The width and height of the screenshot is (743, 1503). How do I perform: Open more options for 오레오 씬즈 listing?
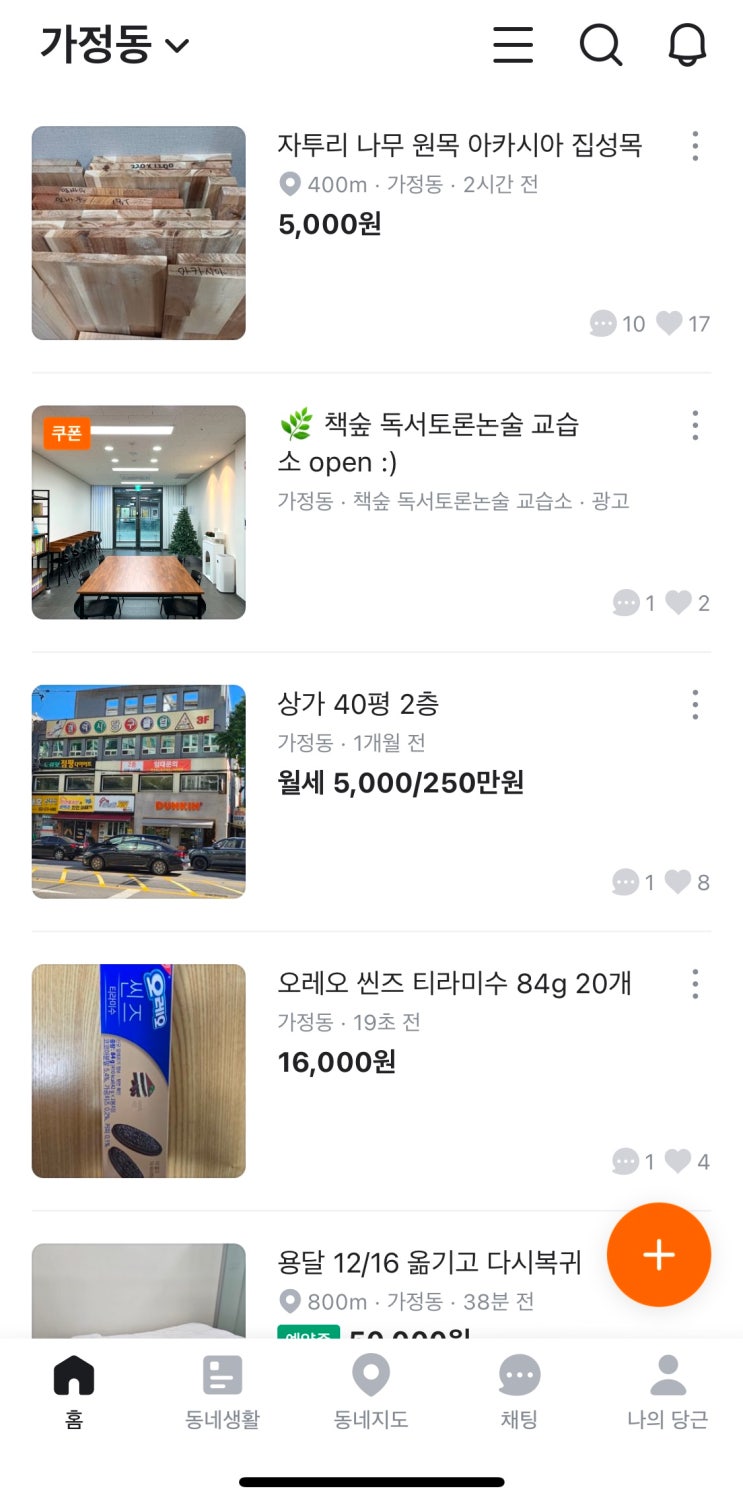point(695,984)
